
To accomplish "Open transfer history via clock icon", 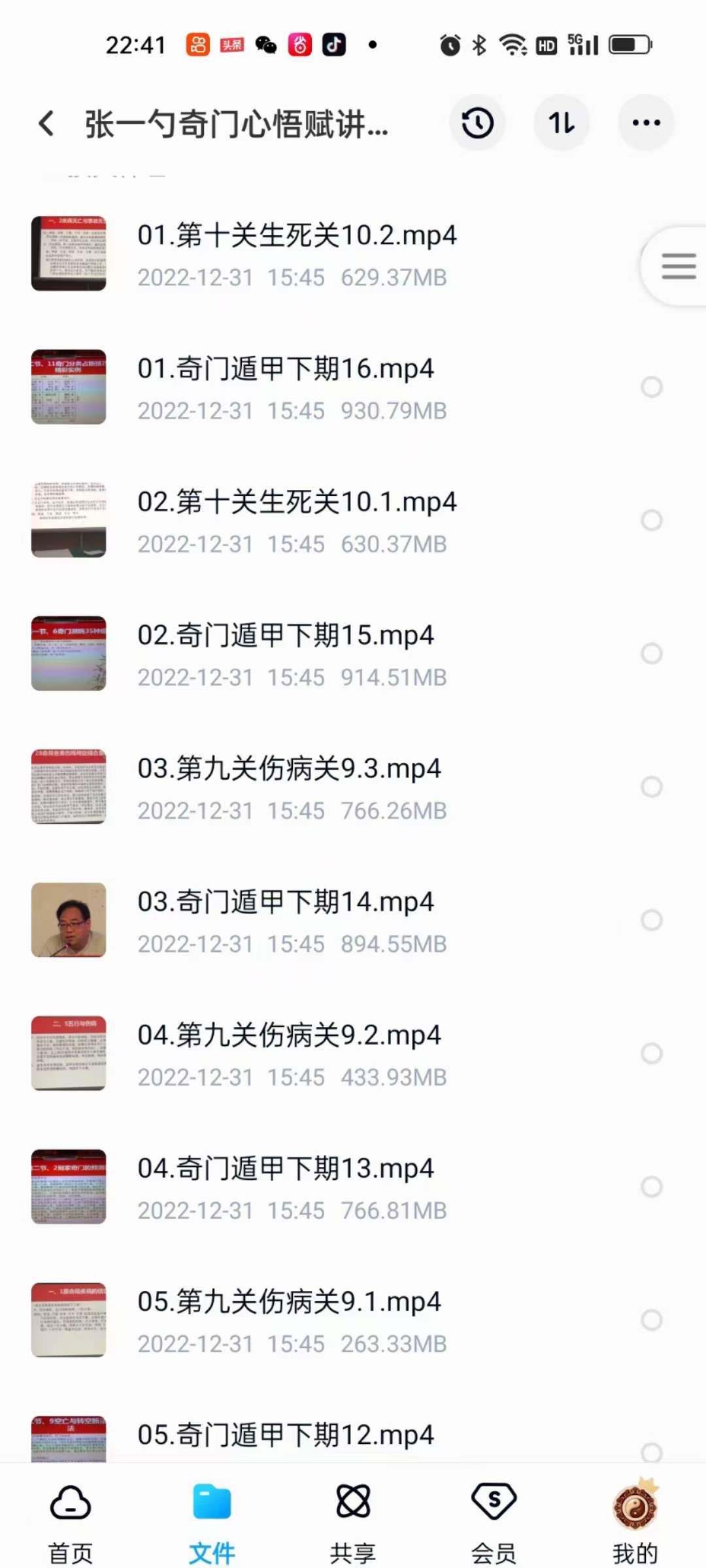I will (477, 123).
